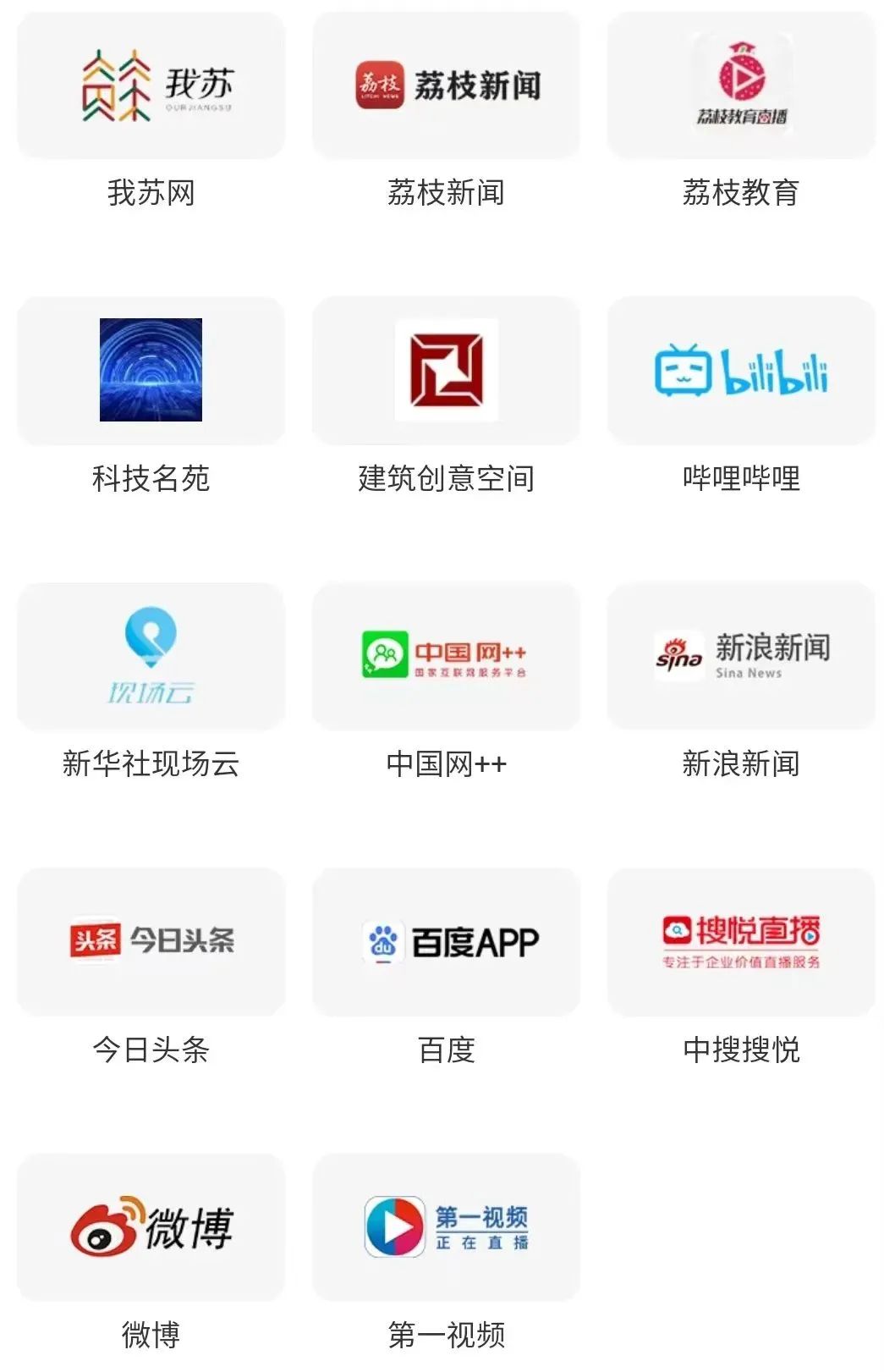This screenshot has height=1372, width=884.
Task: Select the 荔枝教育 live tile
Action: [741, 85]
